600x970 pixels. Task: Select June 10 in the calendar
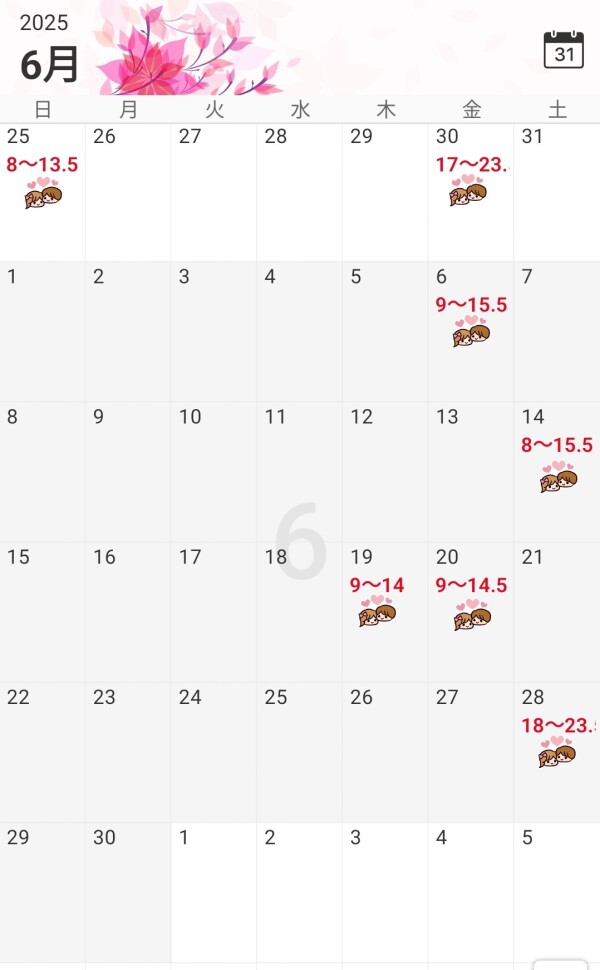click(x=213, y=470)
